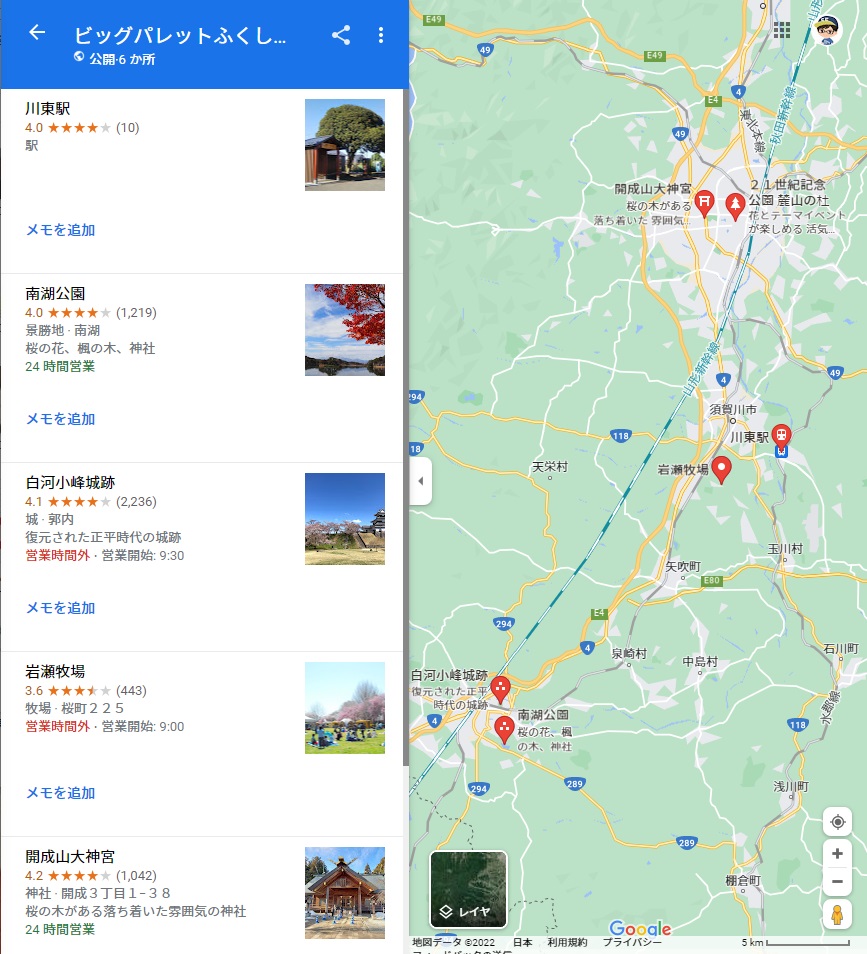Open the Google apps grid
This screenshot has height=954, width=867.
[782, 29]
